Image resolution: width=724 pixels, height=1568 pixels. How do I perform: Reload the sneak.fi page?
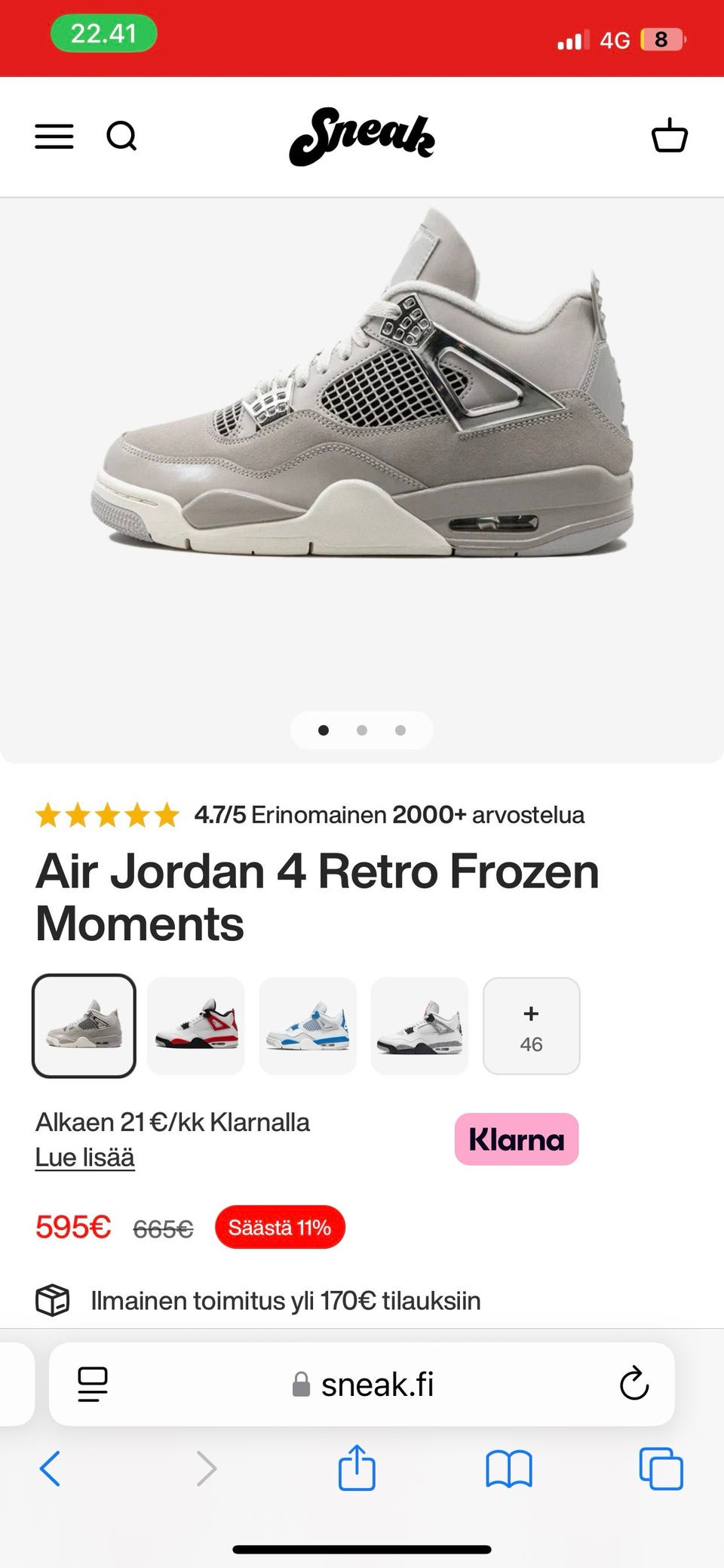634,1384
